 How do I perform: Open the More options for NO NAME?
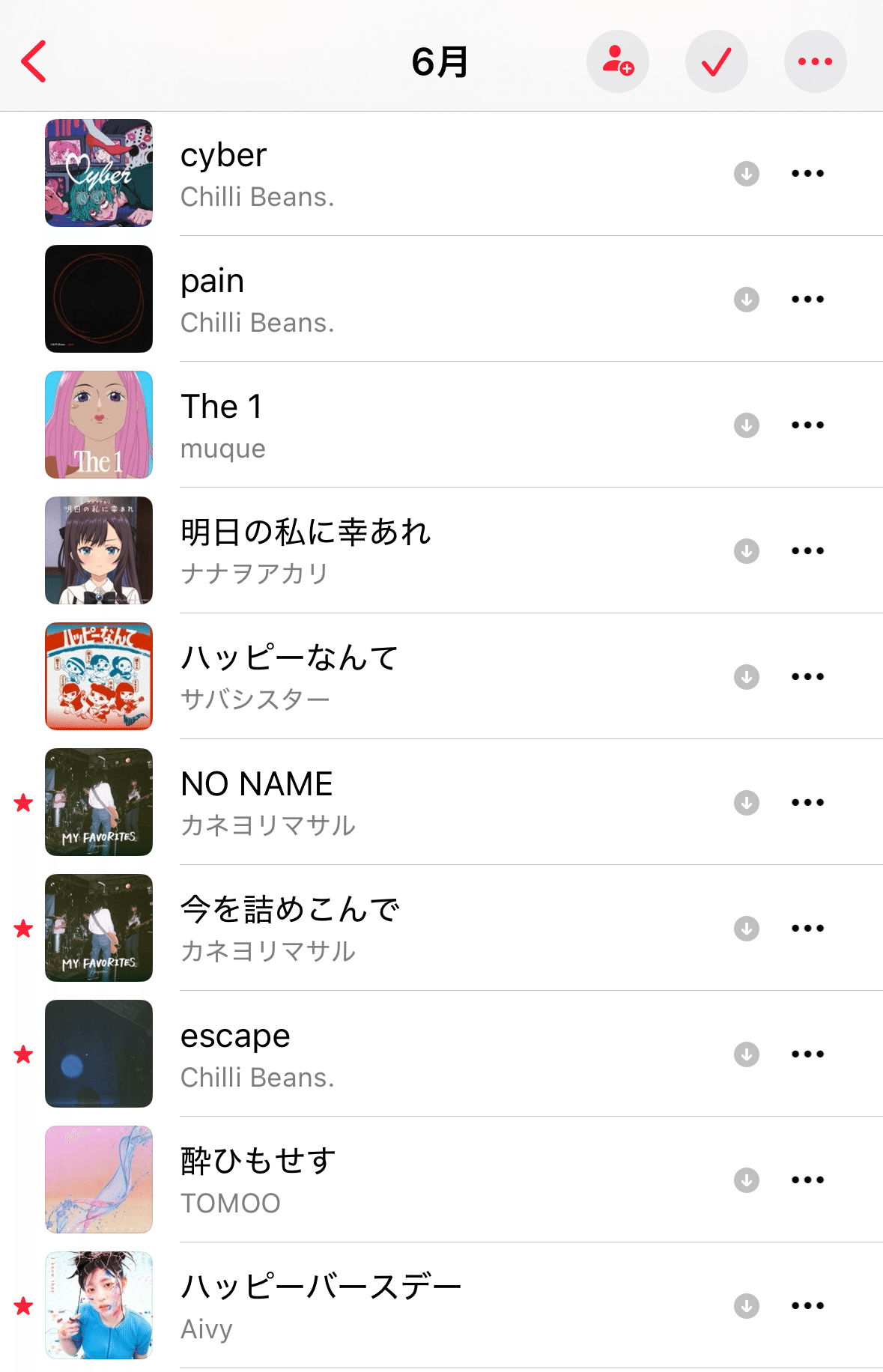coord(807,802)
